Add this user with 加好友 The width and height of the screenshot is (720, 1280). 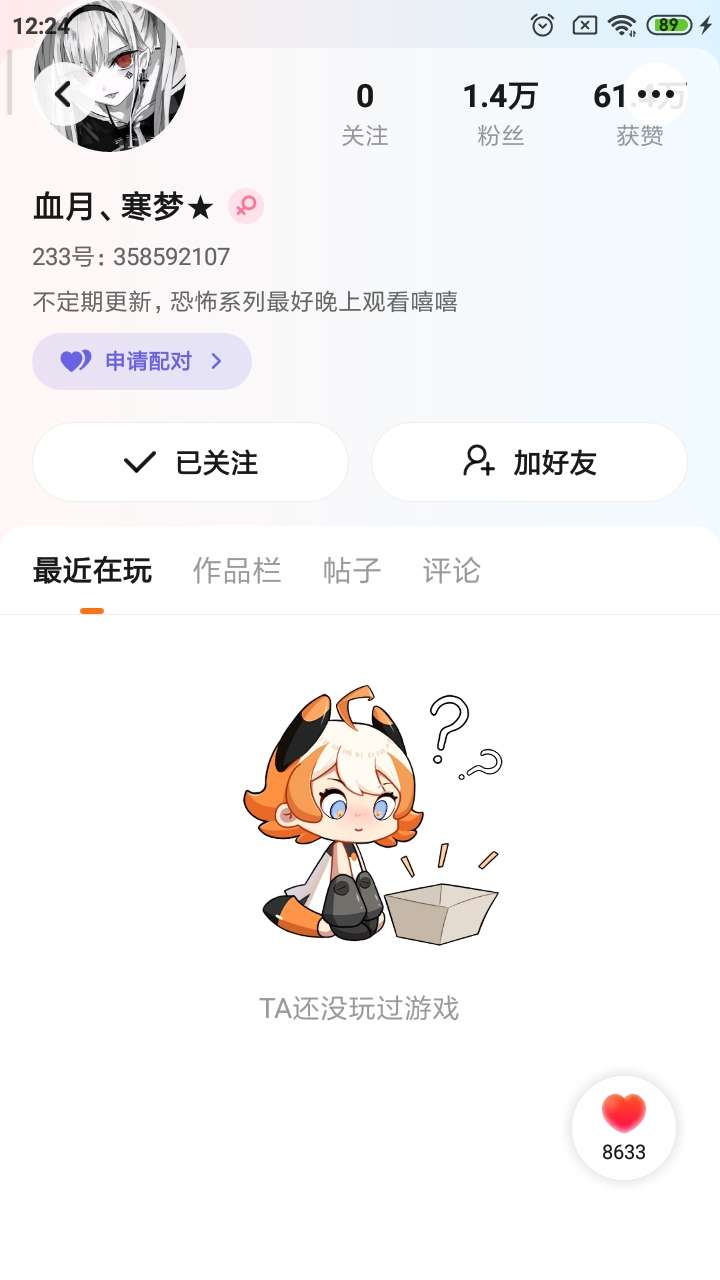tap(529, 462)
